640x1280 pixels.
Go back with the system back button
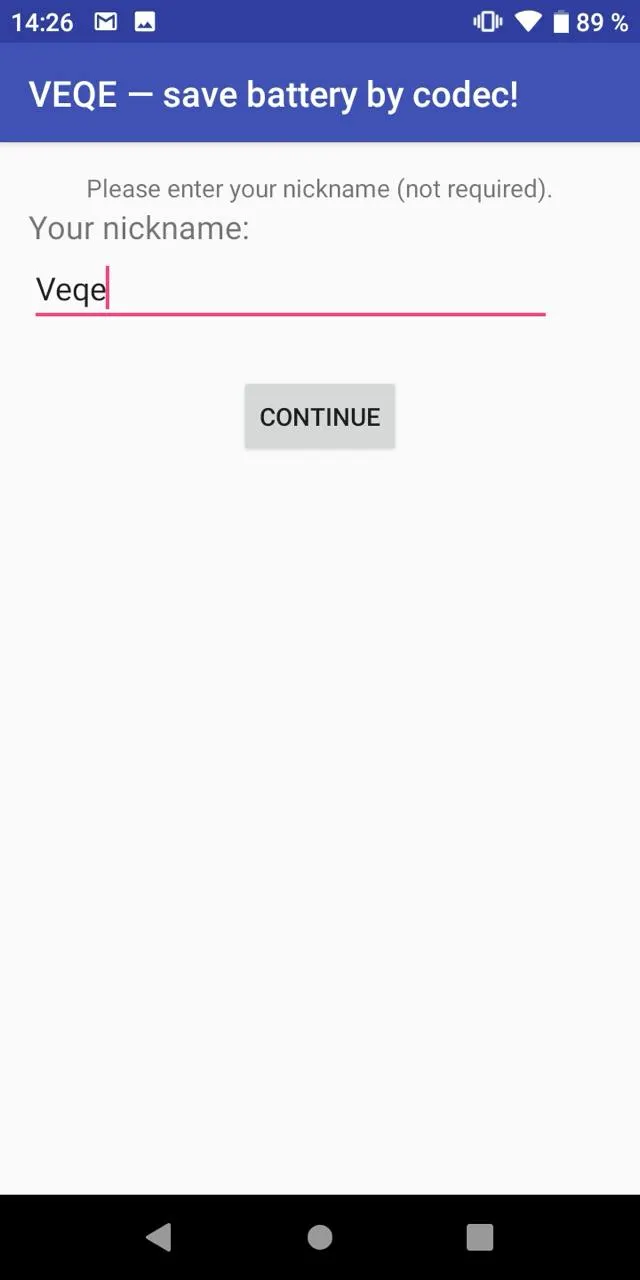pyautogui.click(x=159, y=1237)
